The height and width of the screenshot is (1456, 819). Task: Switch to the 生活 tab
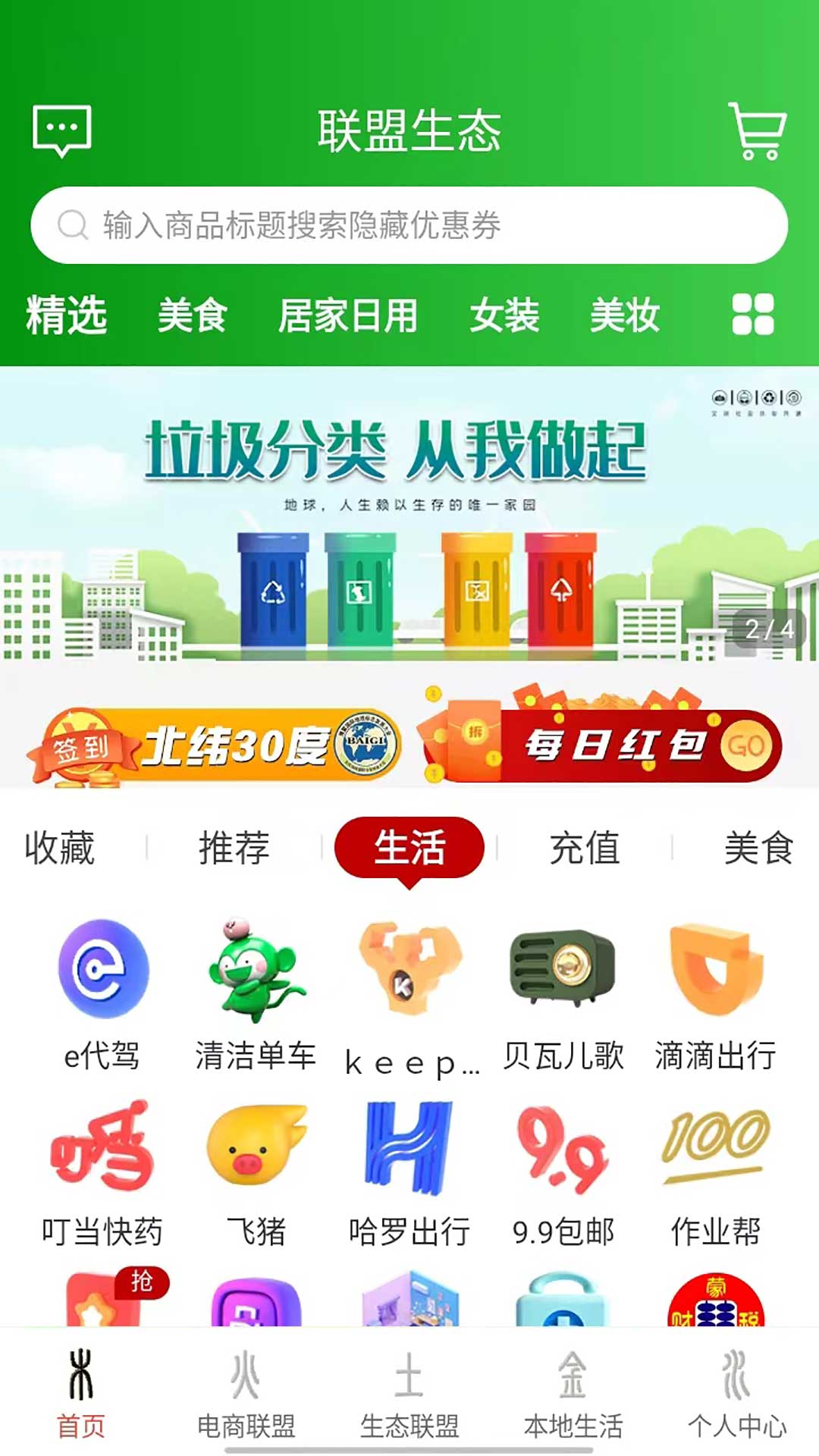(x=409, y=849)
